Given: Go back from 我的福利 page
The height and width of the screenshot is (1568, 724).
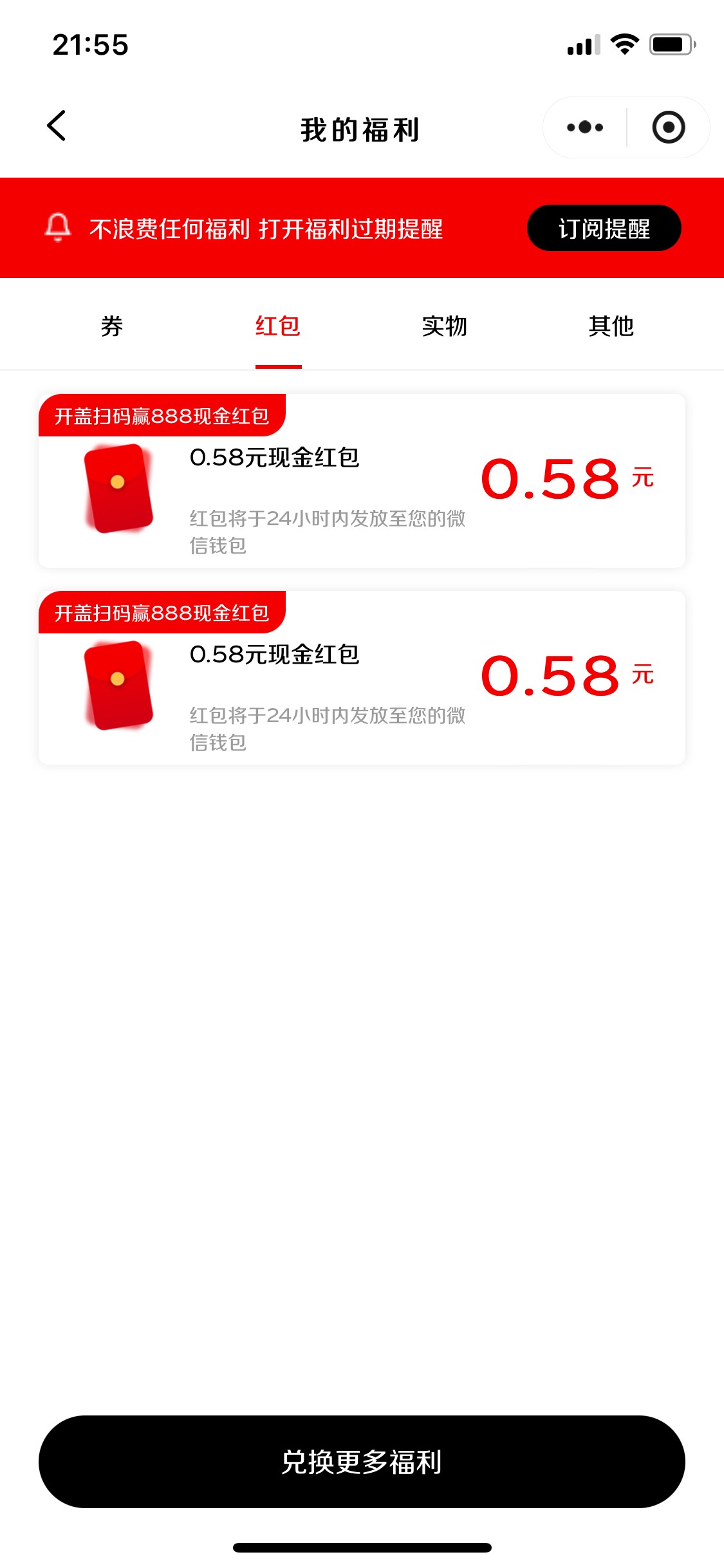Looking at the screenshot, I should pyautogui.click(x=57, y=126).
